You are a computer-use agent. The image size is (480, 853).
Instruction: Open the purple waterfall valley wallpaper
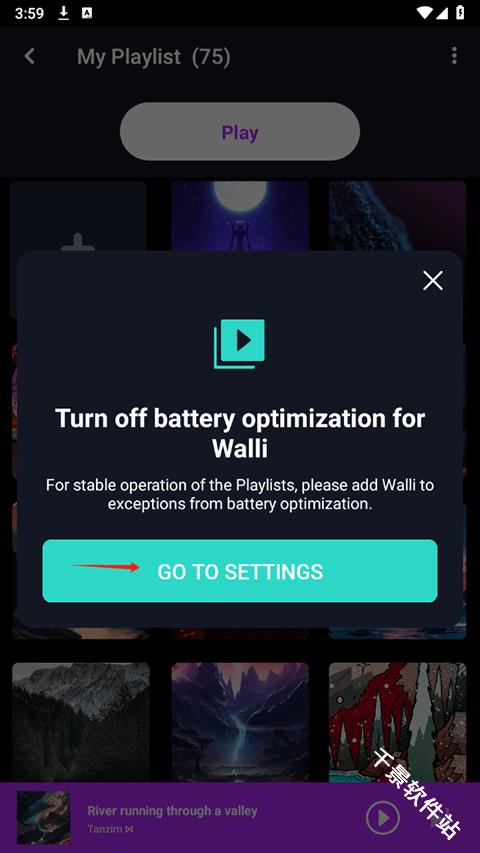pyautogui.click(x=240, y=722)
